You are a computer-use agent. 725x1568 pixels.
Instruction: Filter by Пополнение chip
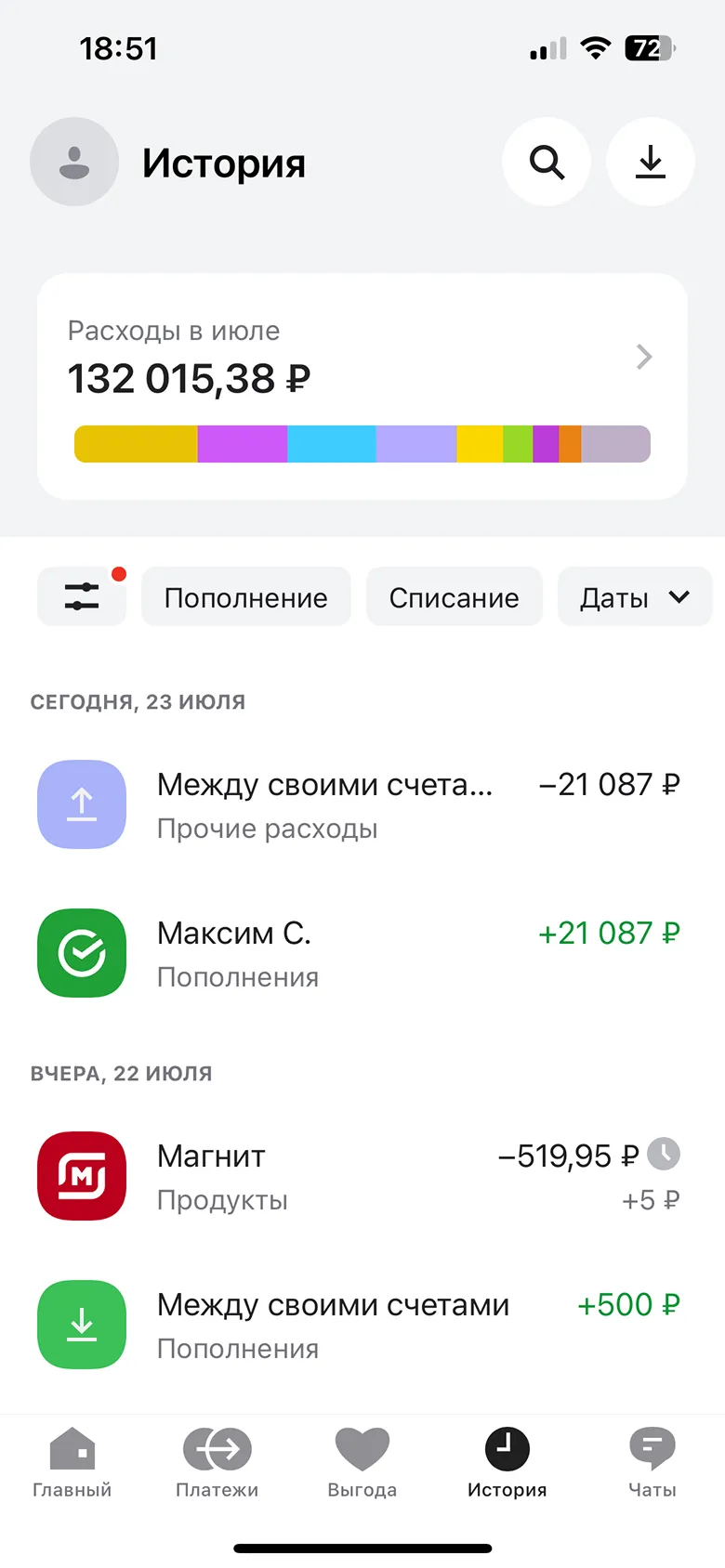tap(246, 597)
